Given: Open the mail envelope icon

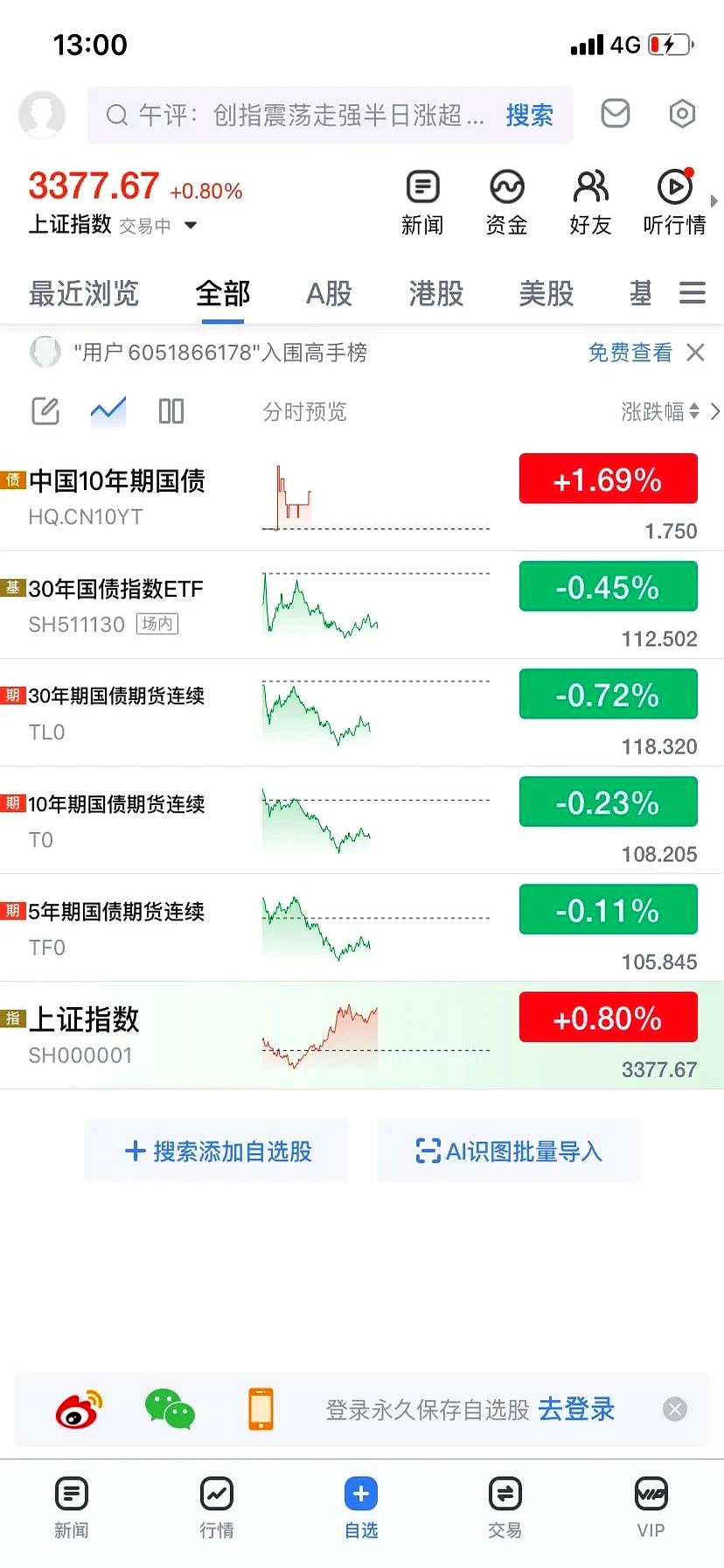Looking at the screenshot, I should pos(615,114).
